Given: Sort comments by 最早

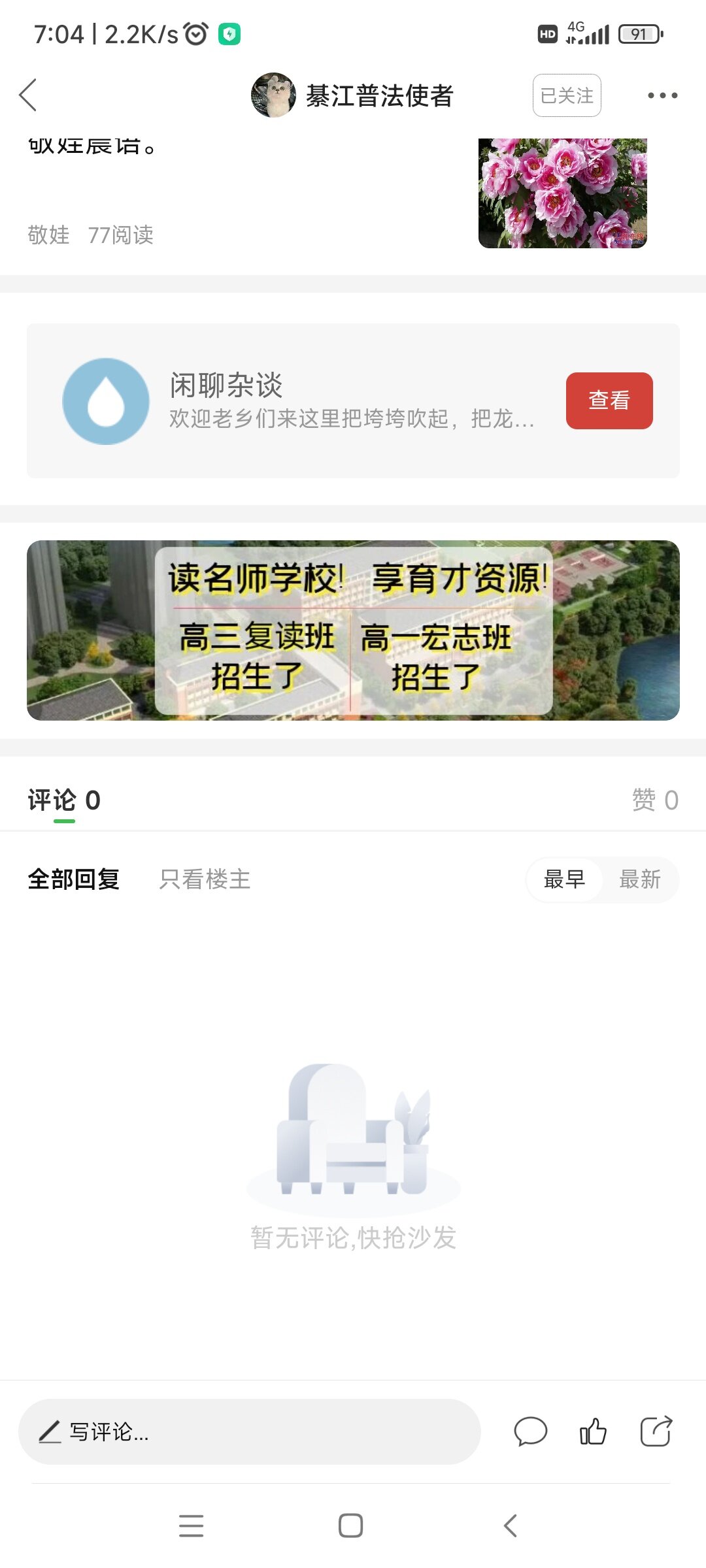Looking at the screenshot, I should click(x=564, y=879).
